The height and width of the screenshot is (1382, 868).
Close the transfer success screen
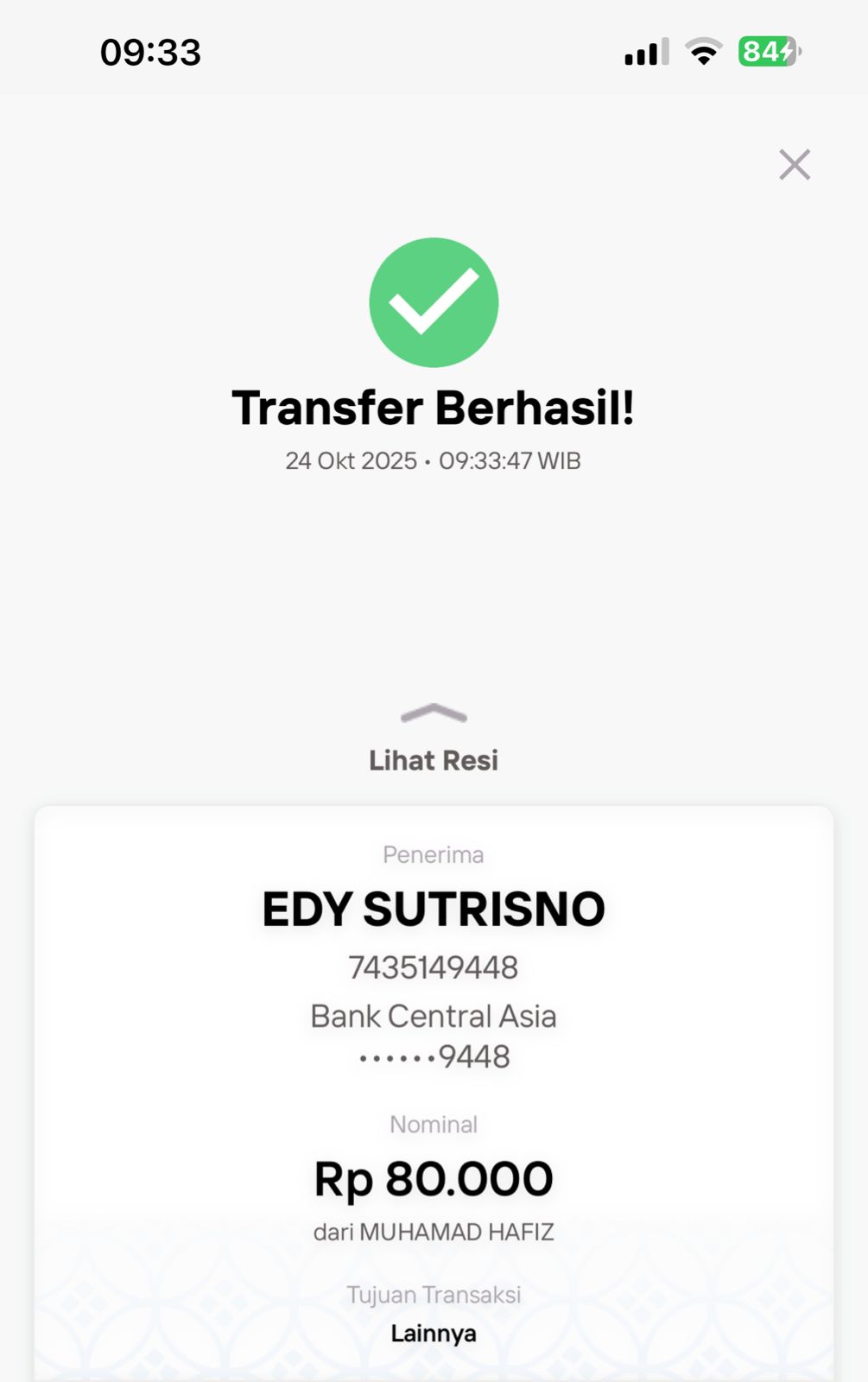click(x=794, y=164)
